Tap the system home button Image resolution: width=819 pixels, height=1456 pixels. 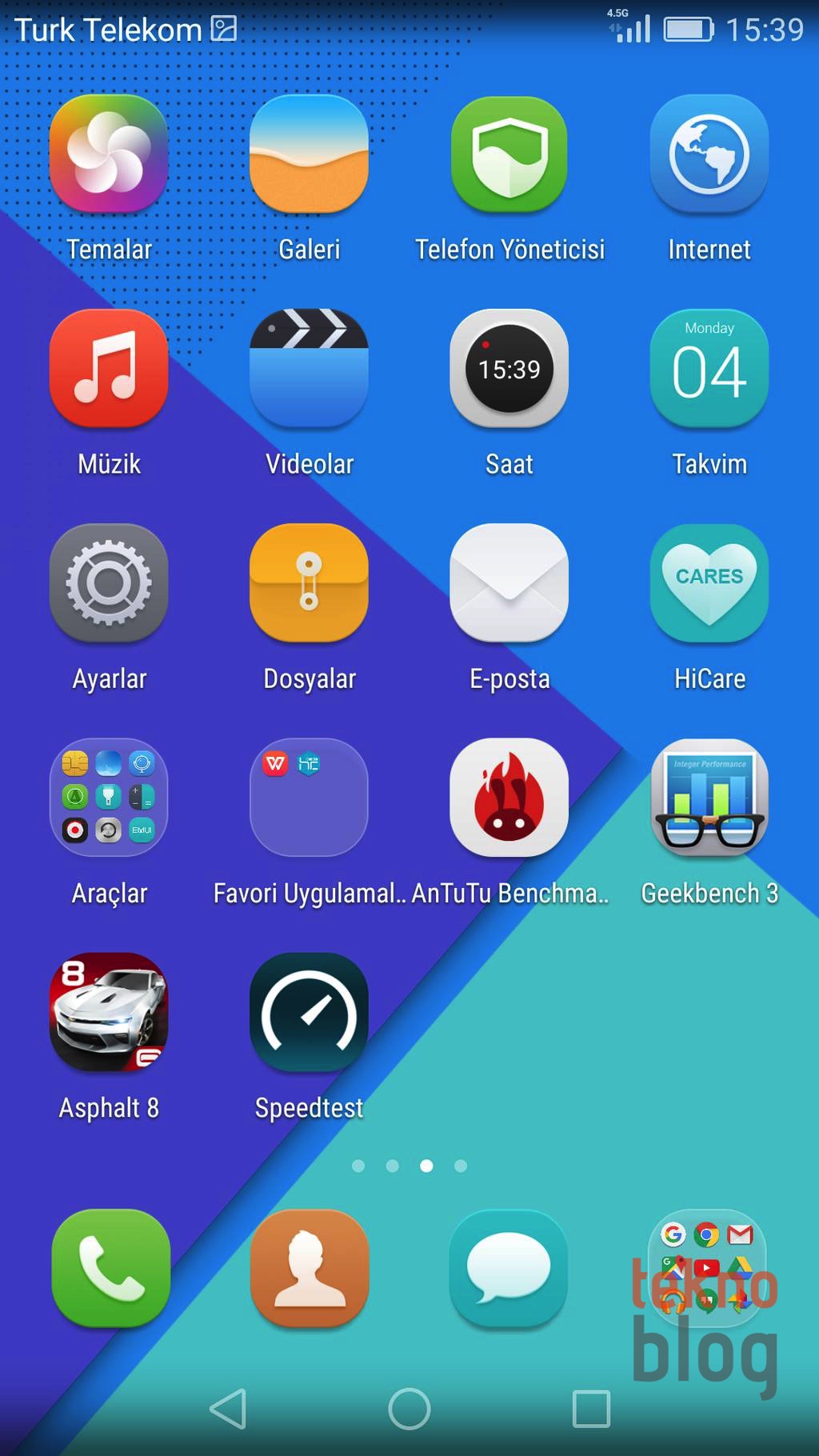(x=409, y=1409)
